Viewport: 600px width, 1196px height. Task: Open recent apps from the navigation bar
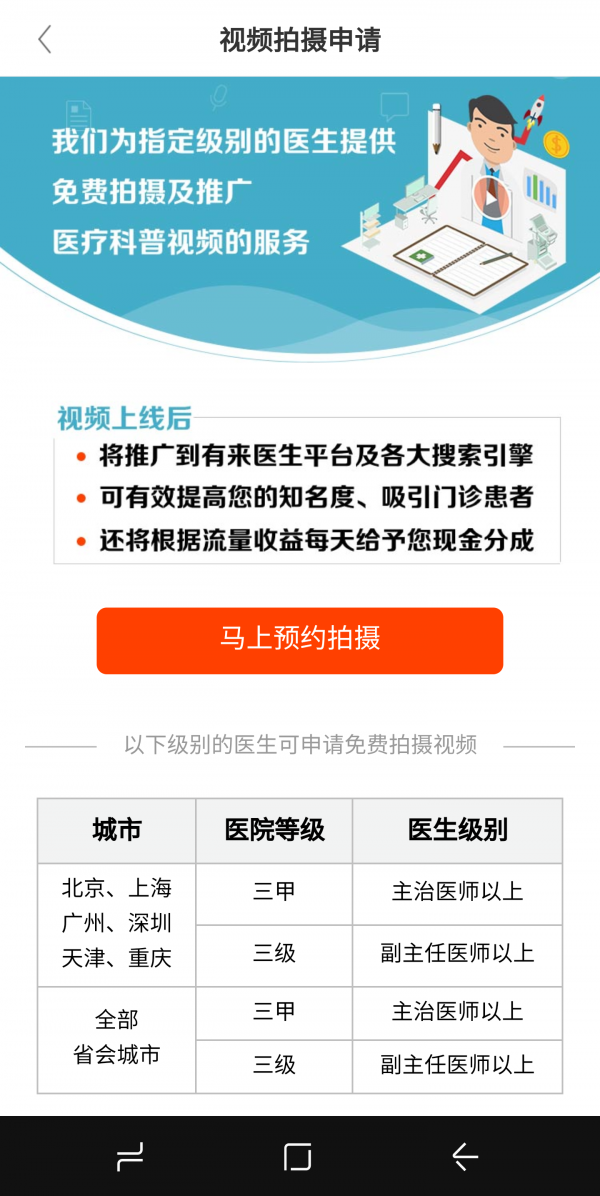[x=130, y=1157]
